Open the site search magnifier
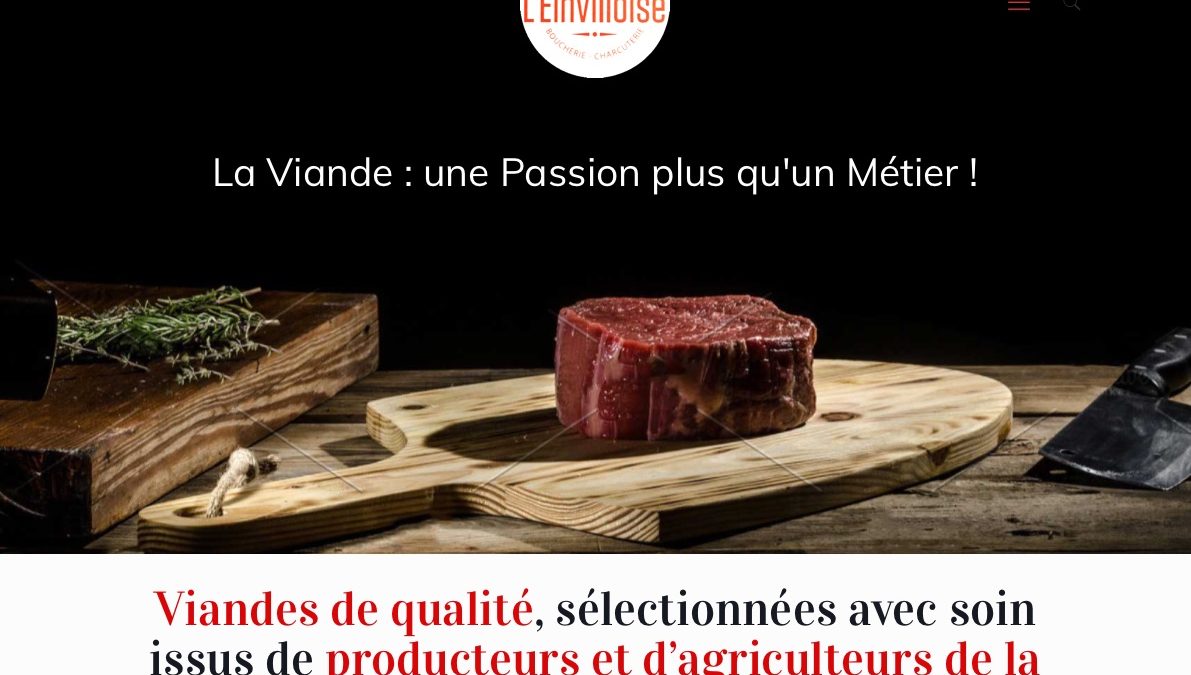The width and height of the screenshot is (1191, 675). click(1070, 4)
